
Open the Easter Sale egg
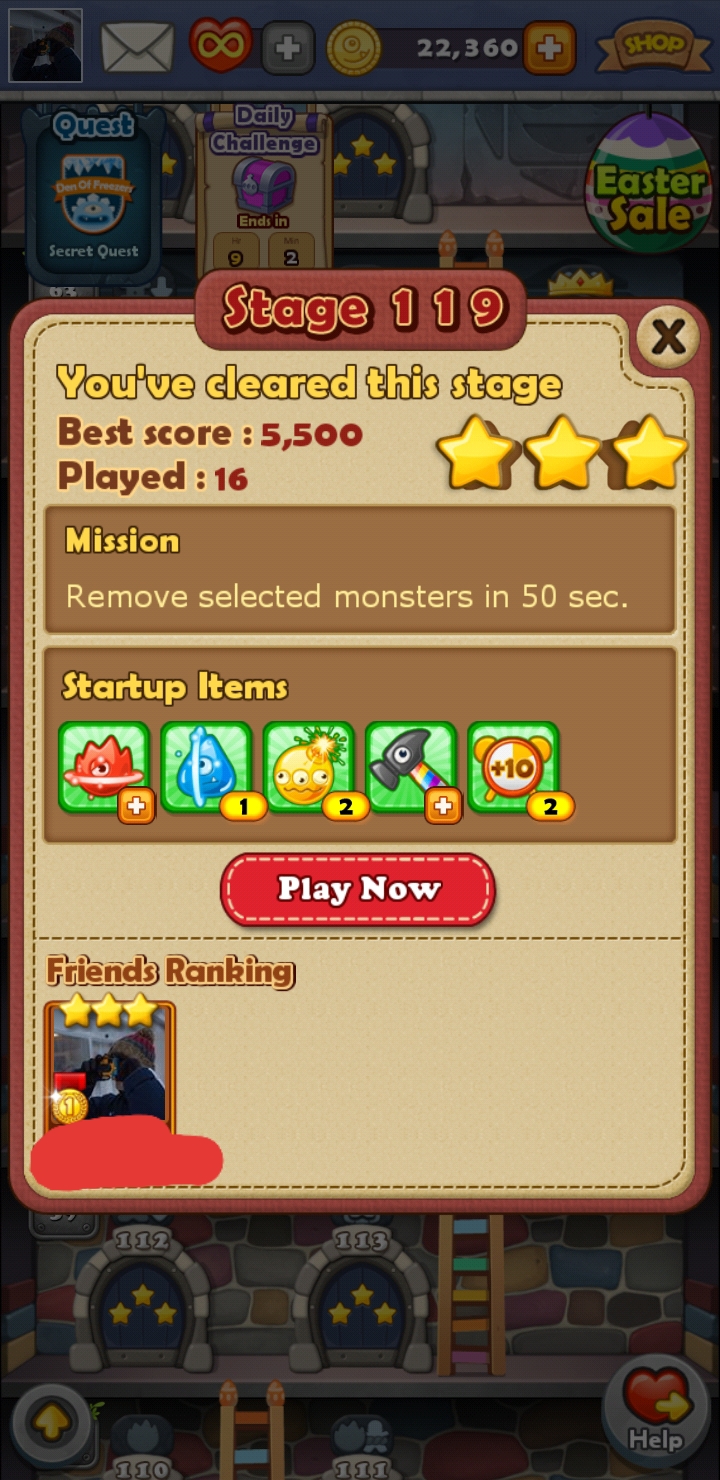click(x=651, y=183)
